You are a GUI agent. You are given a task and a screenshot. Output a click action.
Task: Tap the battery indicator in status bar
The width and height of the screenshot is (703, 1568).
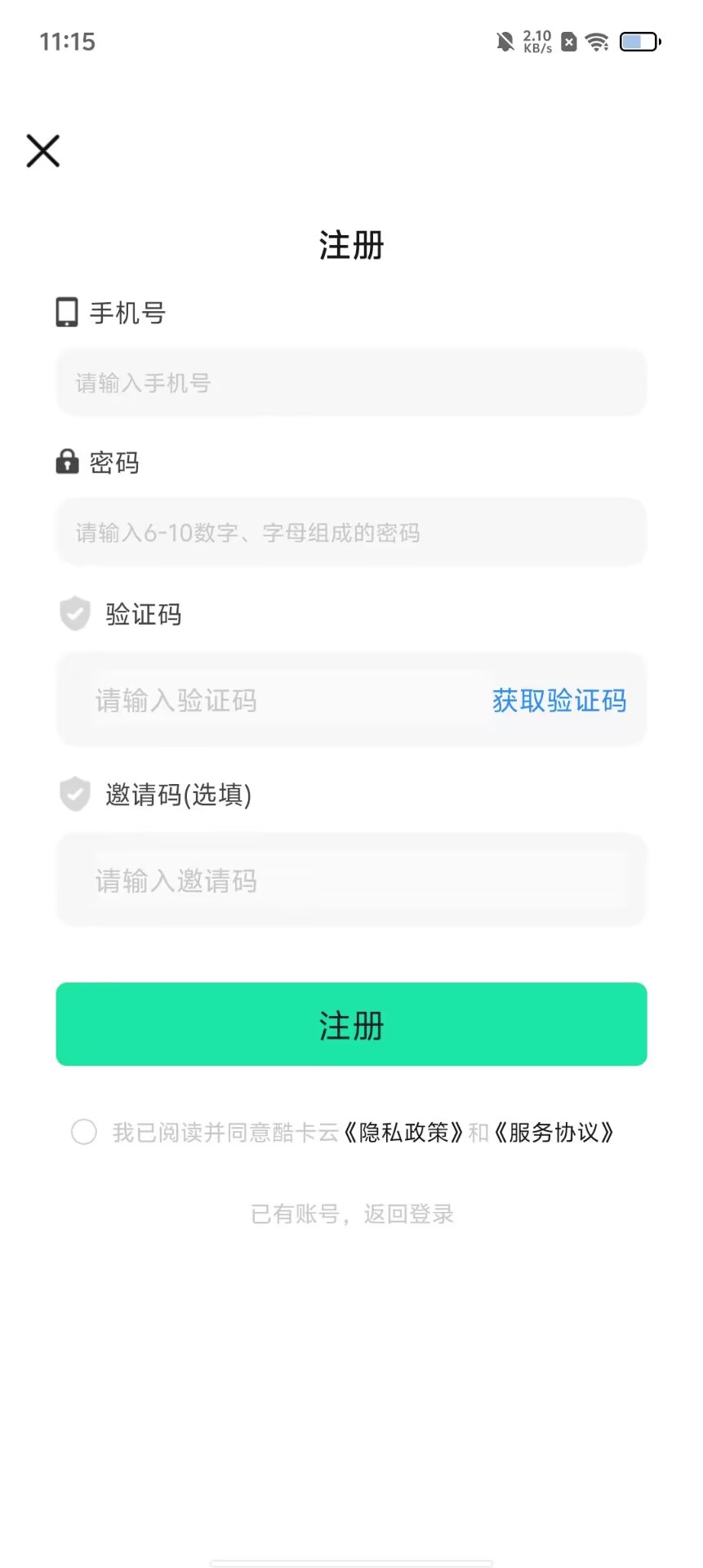(x=636, y=42)
